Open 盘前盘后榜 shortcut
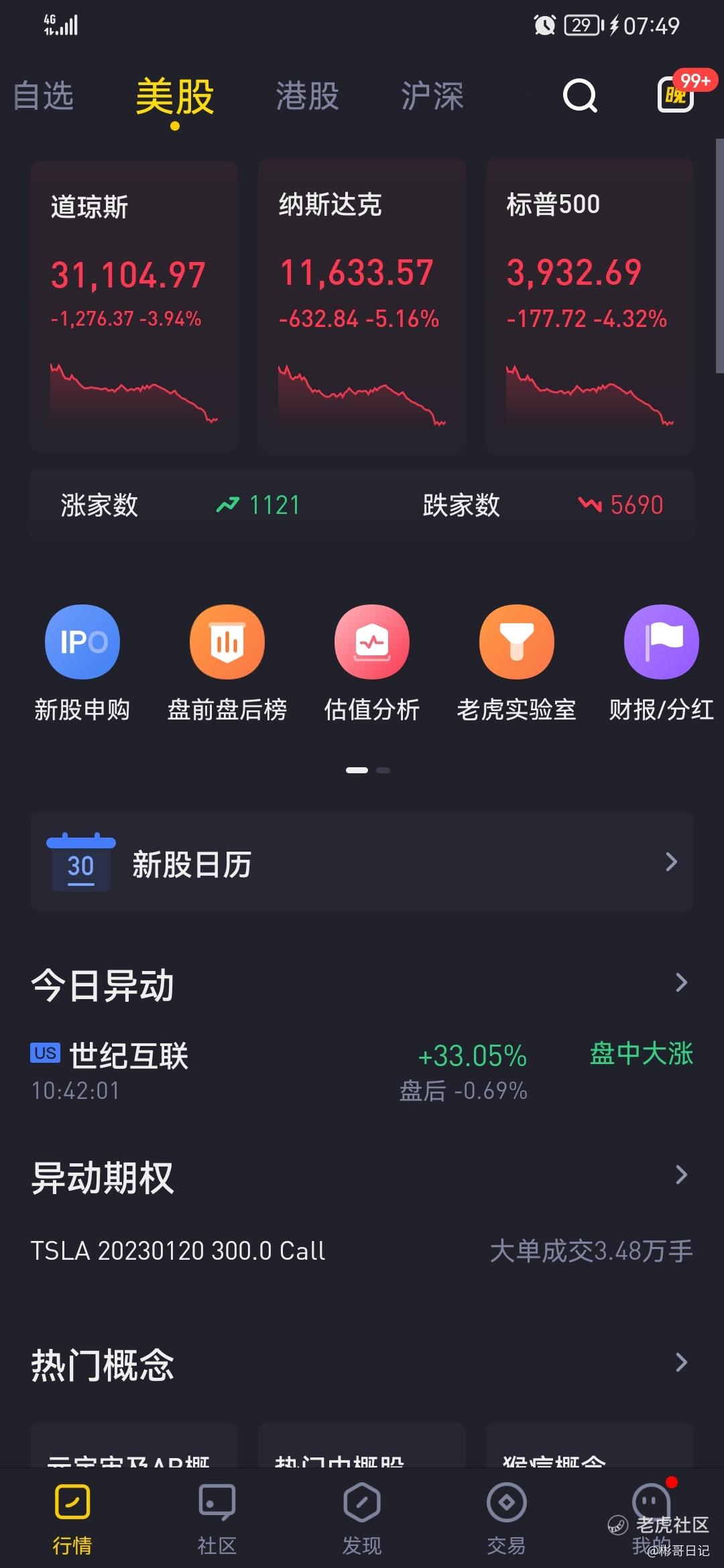The width and height of the screenshot is (724, 1568). click(227, 663)
